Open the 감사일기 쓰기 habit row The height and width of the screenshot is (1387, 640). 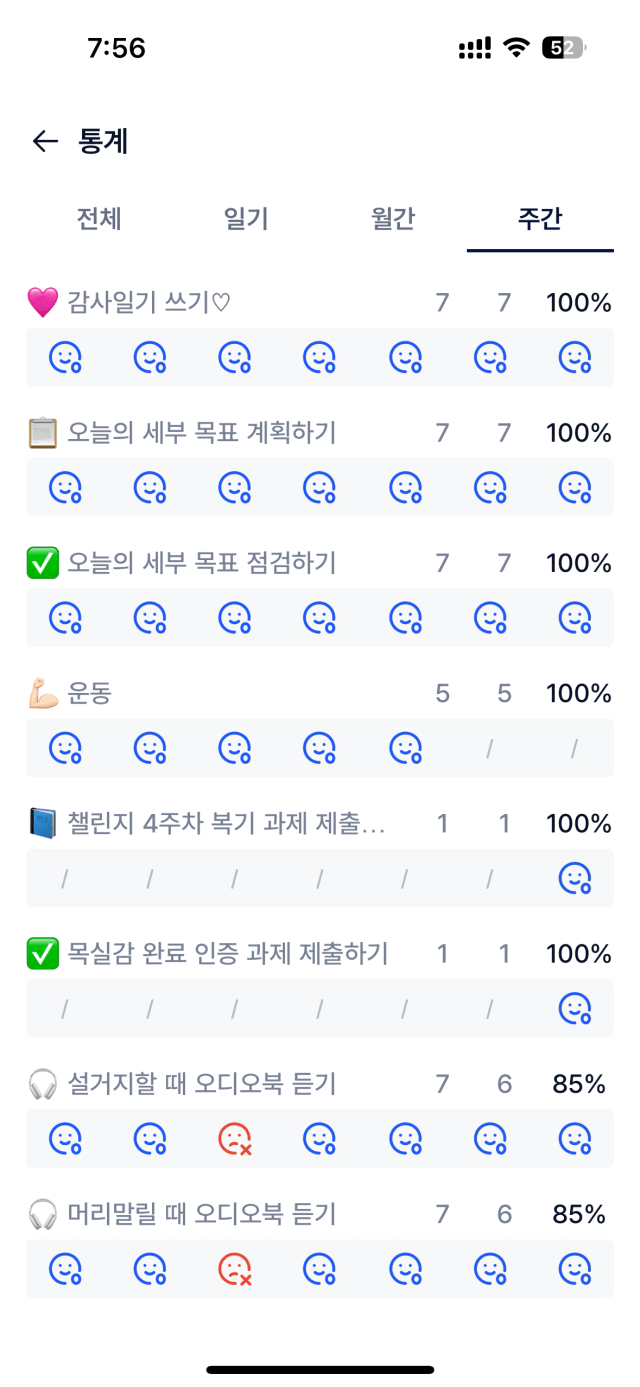coord(320,302)
